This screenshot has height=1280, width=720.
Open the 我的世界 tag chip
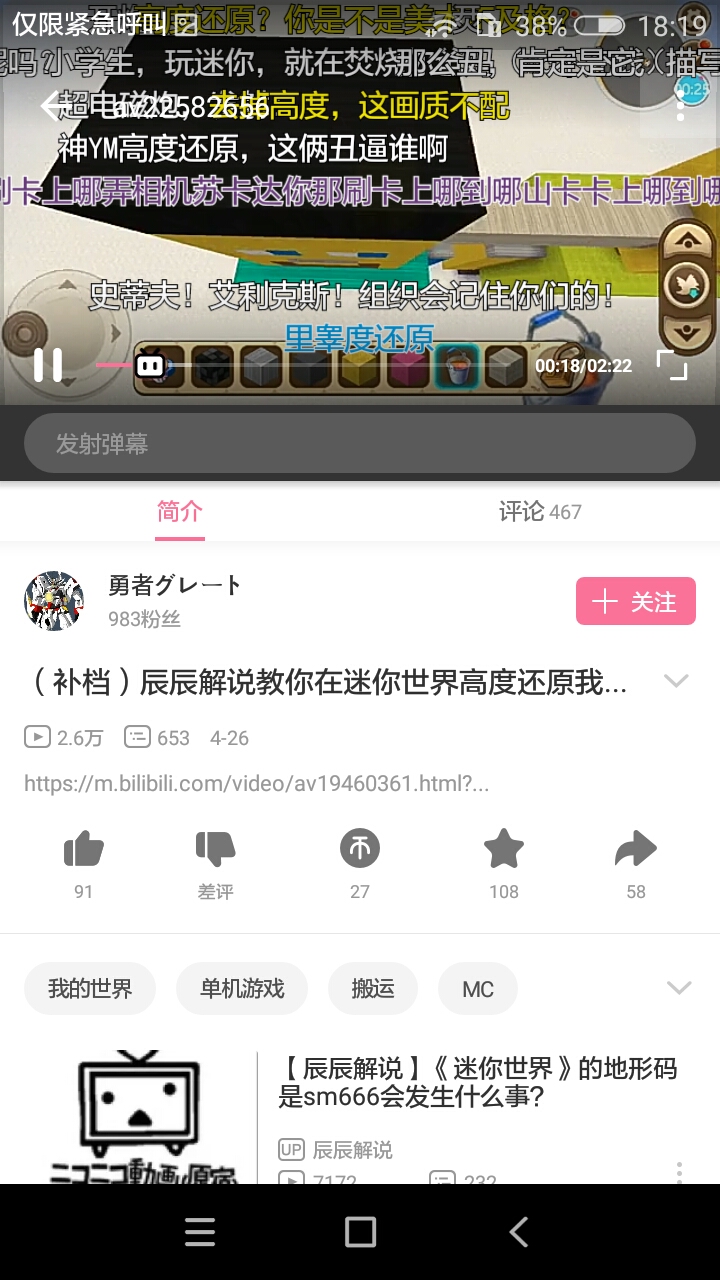coord(90,989)
